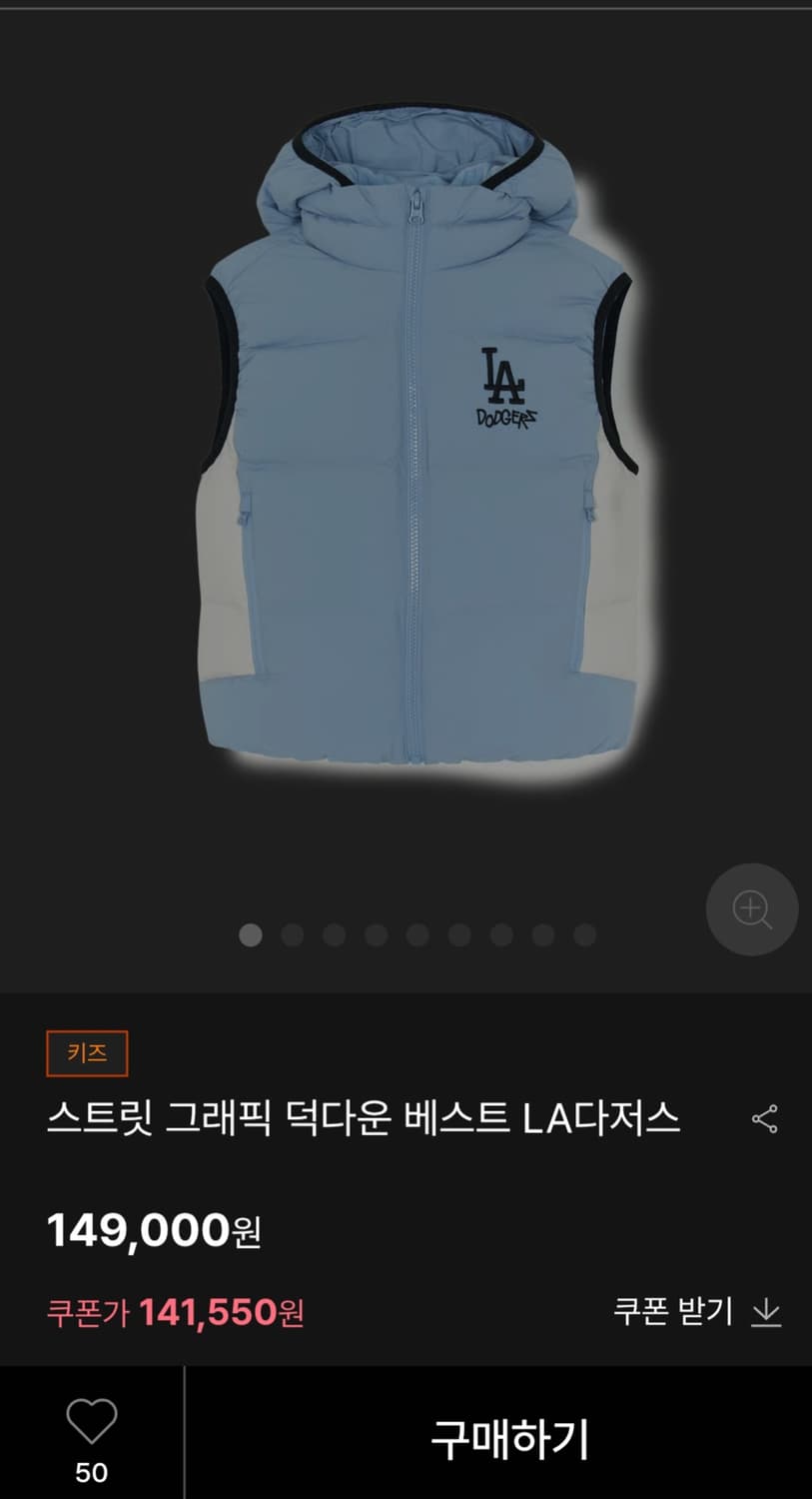Select the second carousel pagination dot

(292, 937)
